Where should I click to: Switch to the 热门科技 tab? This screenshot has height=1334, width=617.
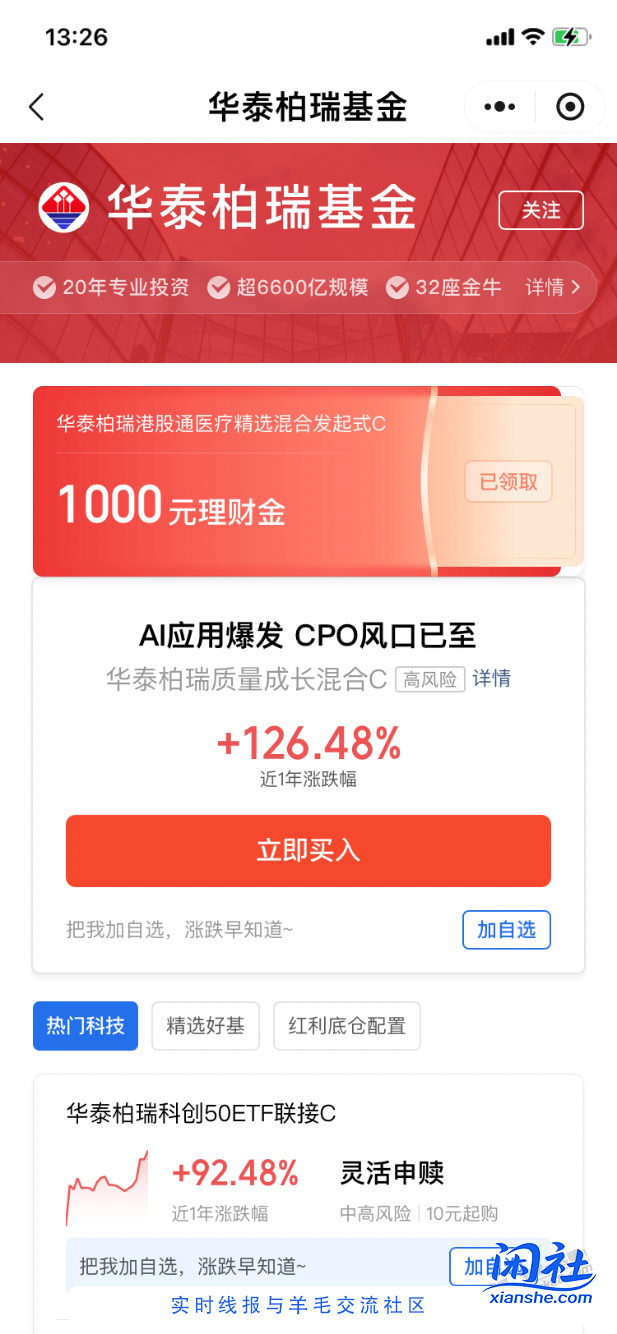[x=85, y=1026]
